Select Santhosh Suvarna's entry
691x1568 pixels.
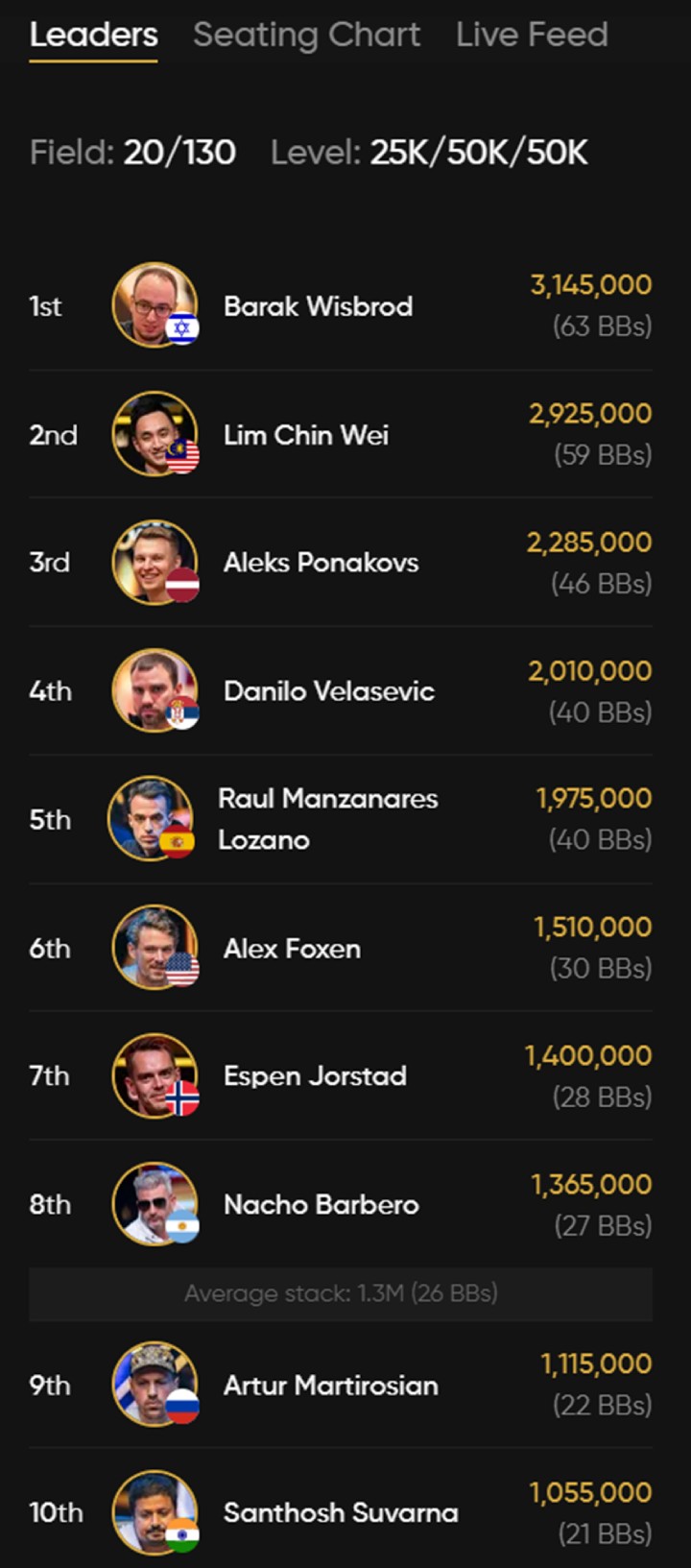[x=340, y=1513]
